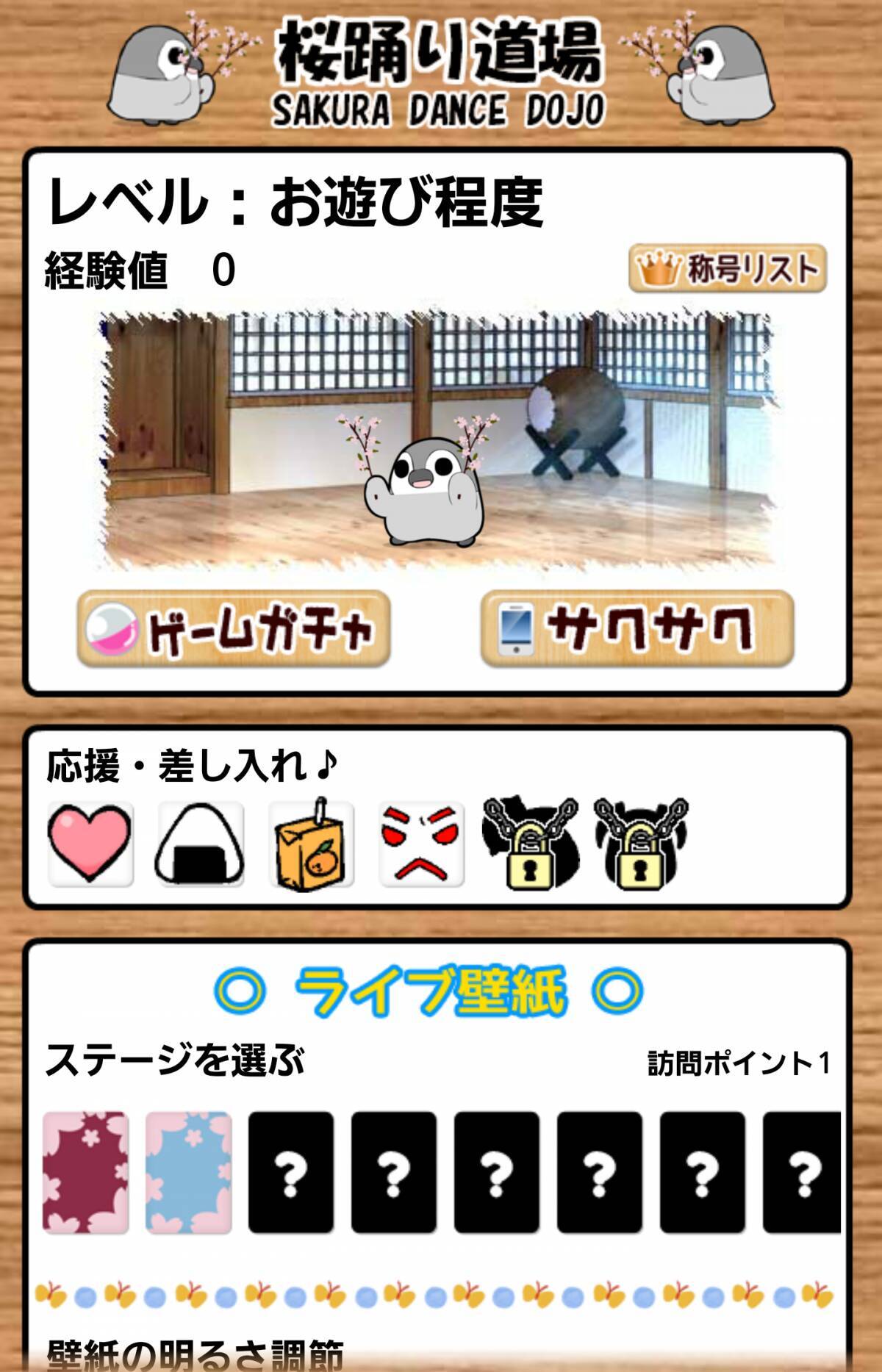Viewport: 882px width, 1372px height.
Task: Tap the ゲームガチャ button
Action: (234, 629)
